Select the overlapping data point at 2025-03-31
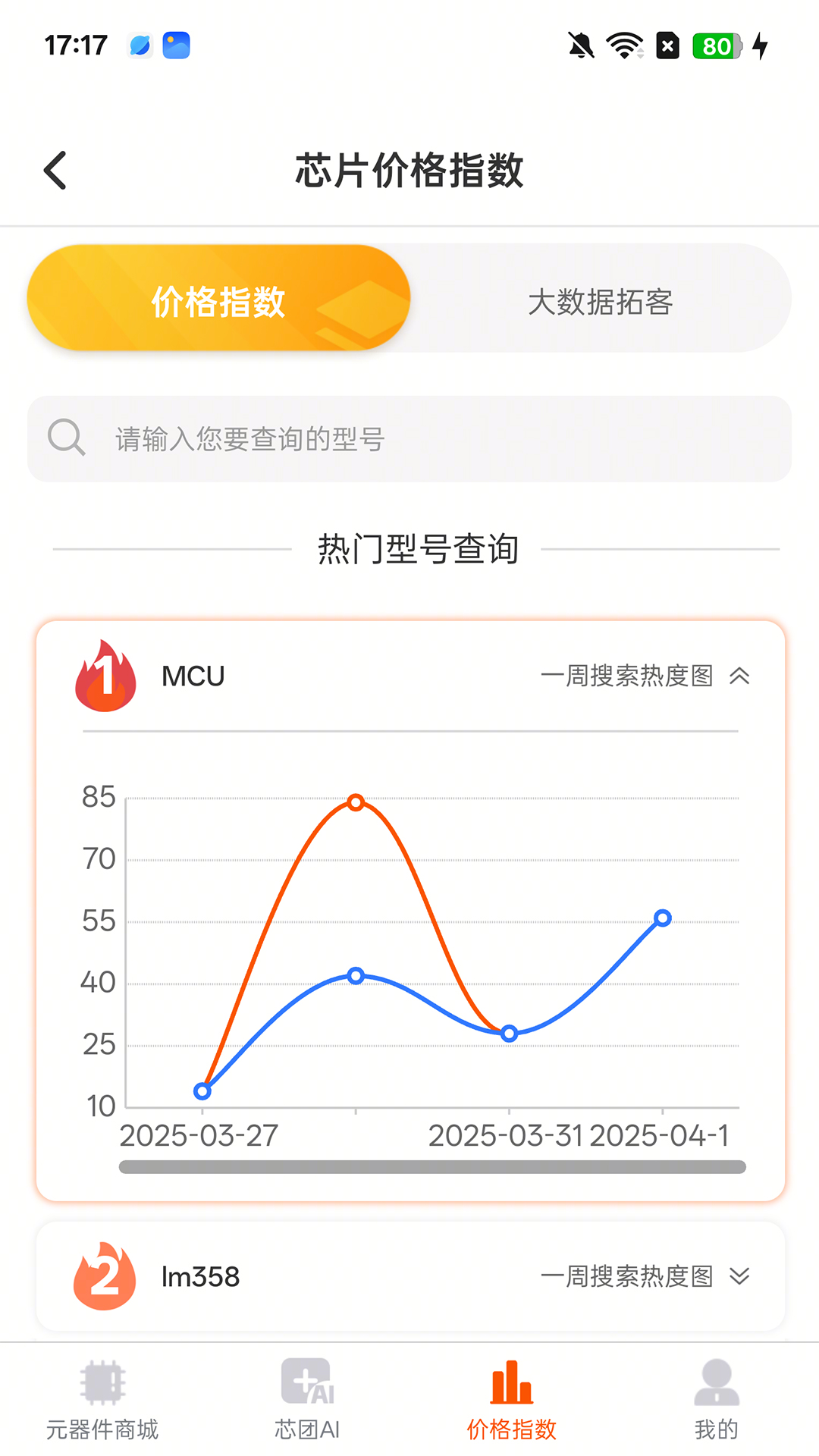 pyautogui.click(x=507, y=1032)
